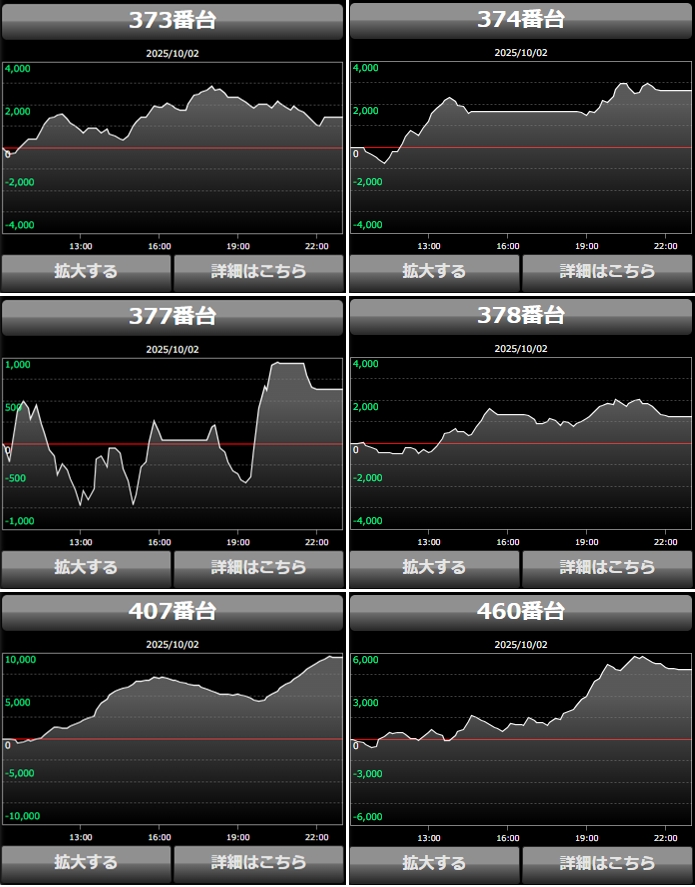Enlarge the 378番台 graph

point(434,567)
